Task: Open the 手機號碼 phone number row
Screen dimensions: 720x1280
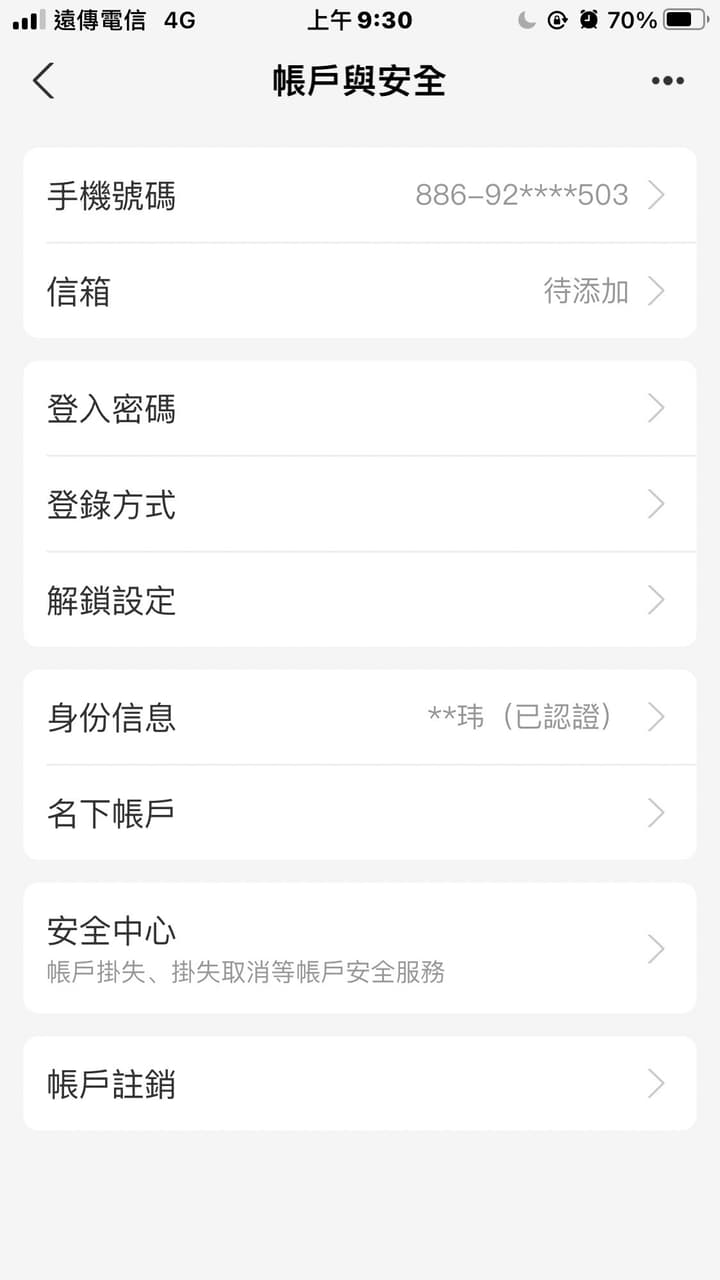Action: pyautogui.click(x=359, y=195)
